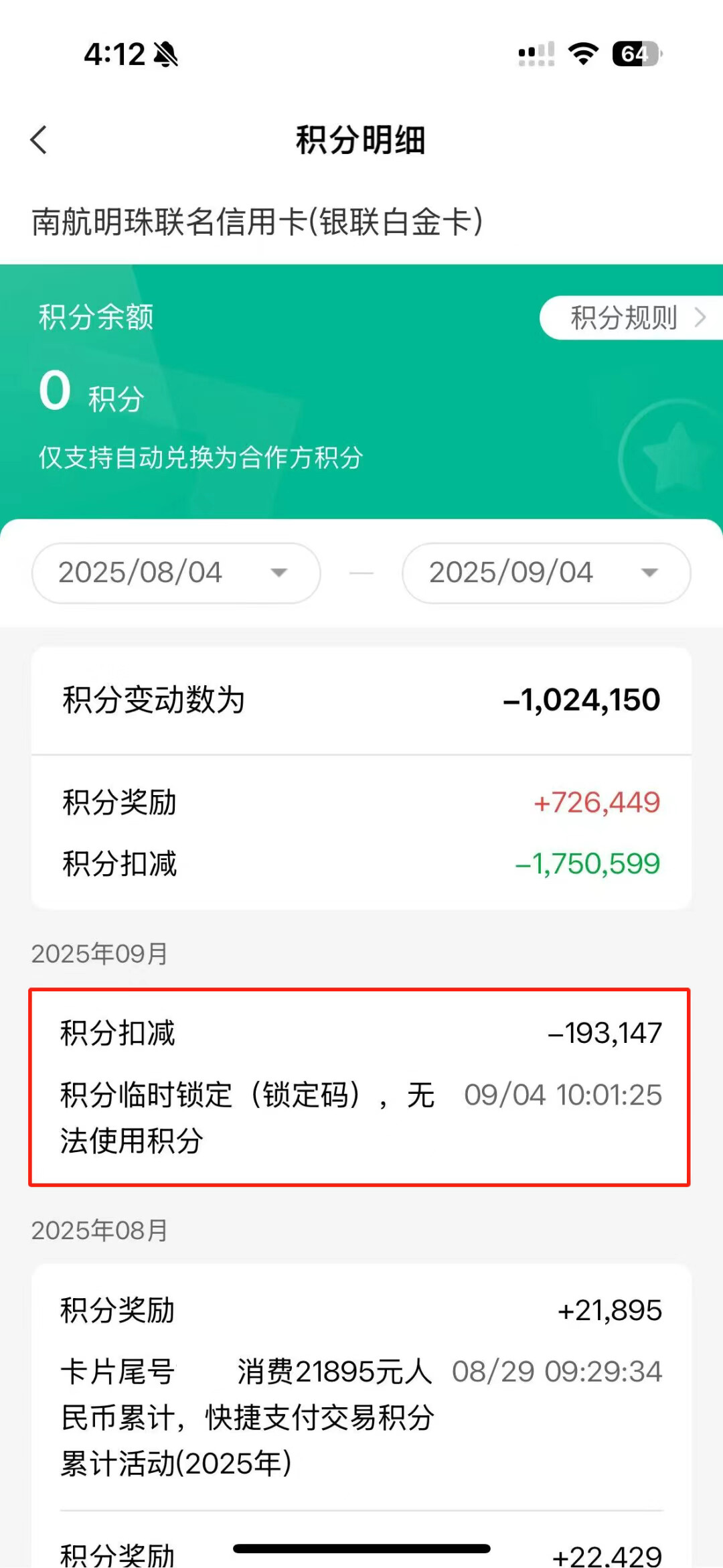Go back using the top-left arrow
Image resolution: width=723 pixels, height=1568 pixels.
pos(39,140)
